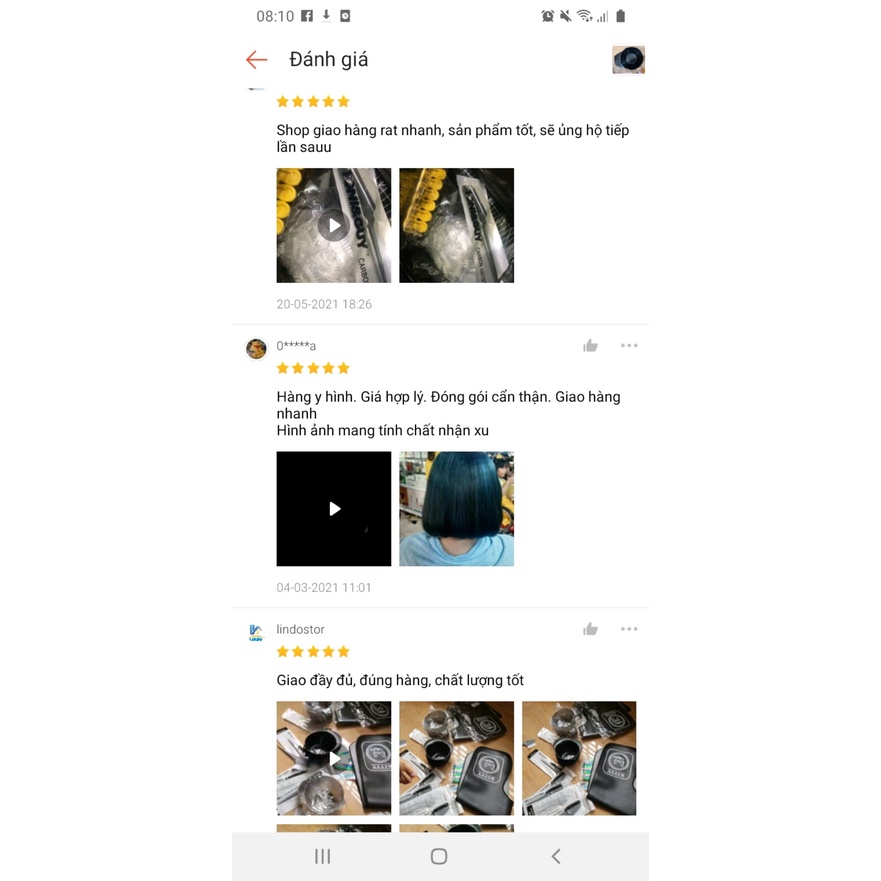View the blue hair photo in 0*****a's review

click(x=456, y=509)
